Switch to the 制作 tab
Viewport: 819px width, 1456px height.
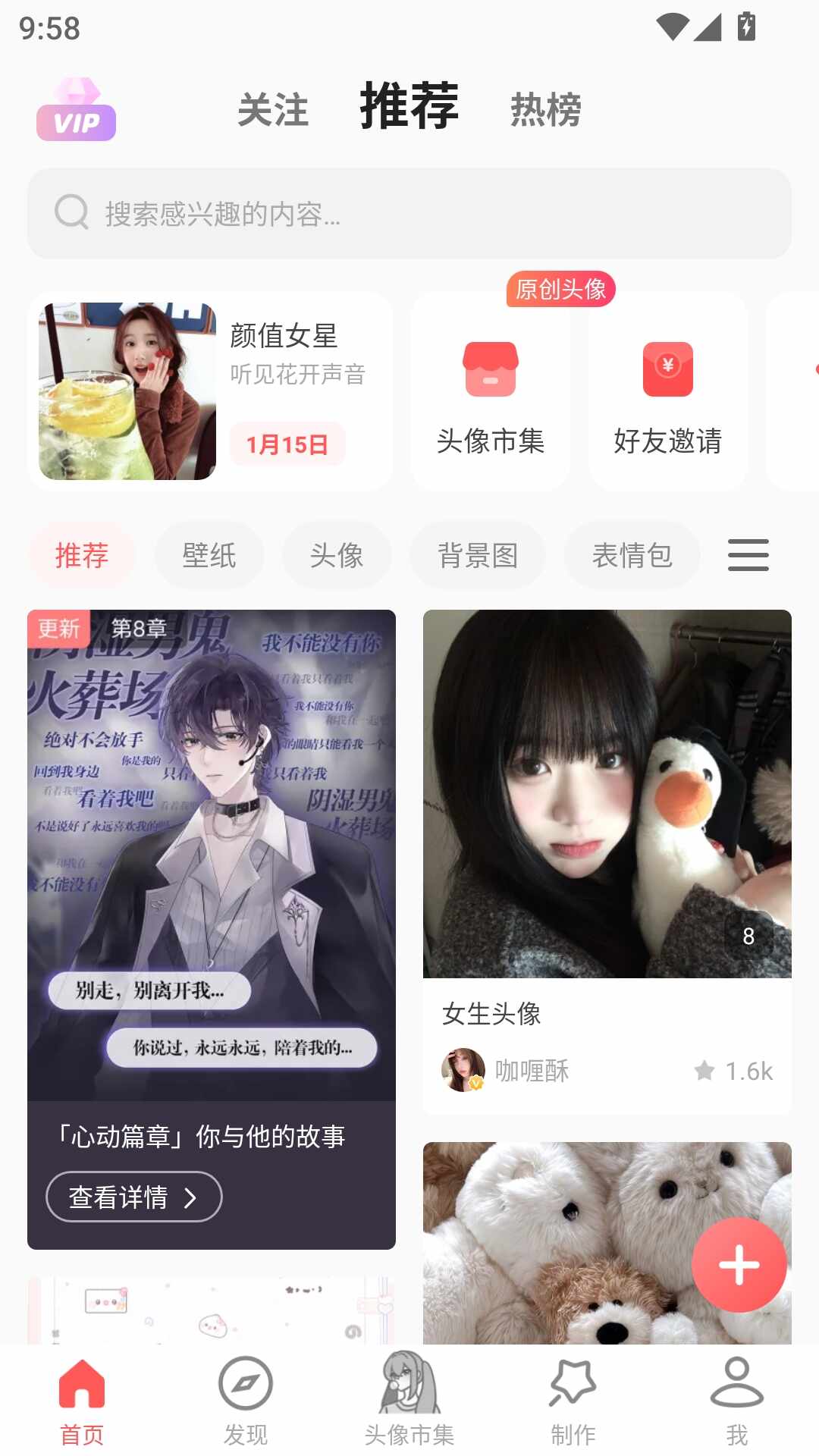coord(573,1400)
